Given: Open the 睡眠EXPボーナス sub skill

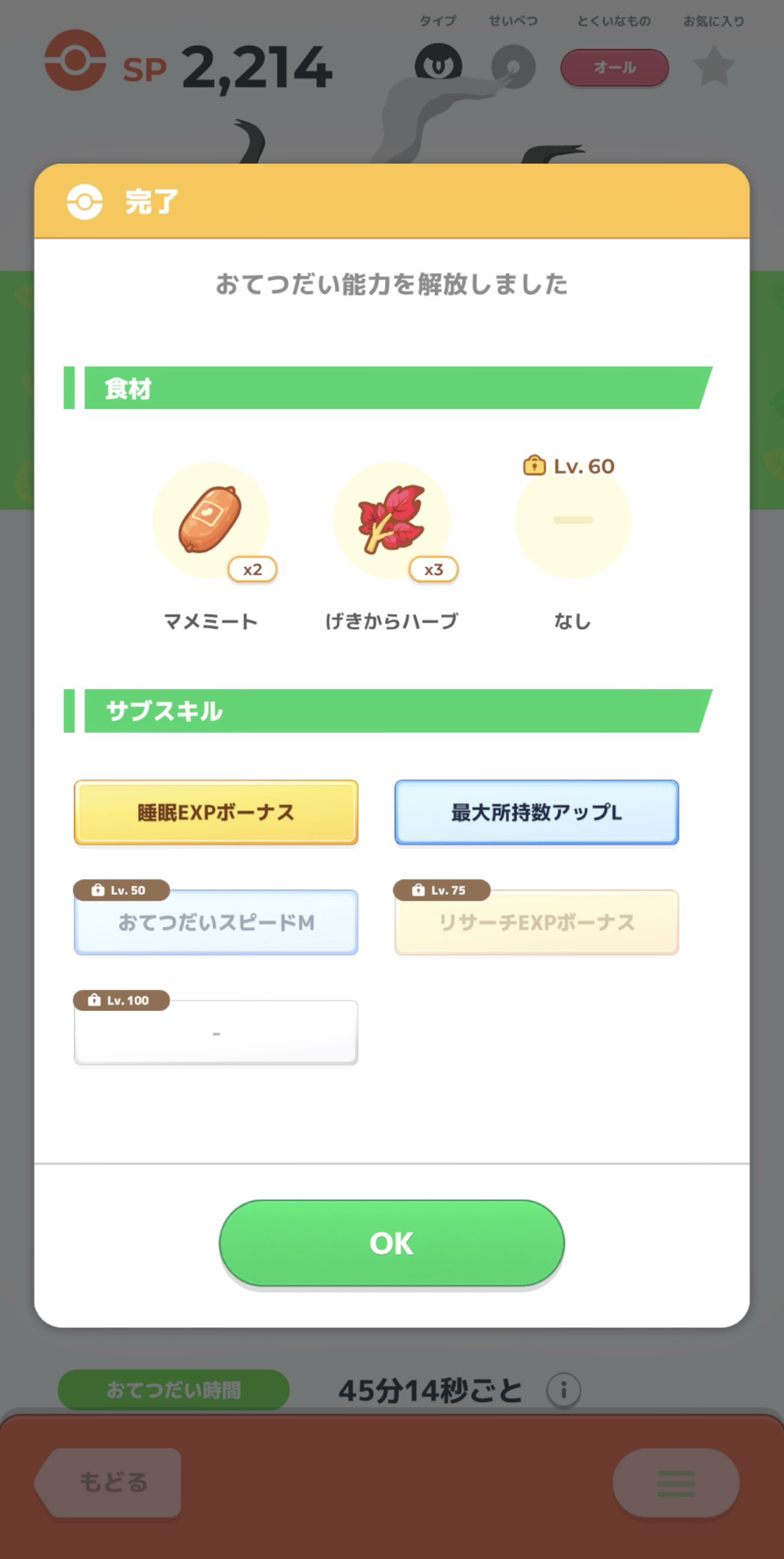Looking at the screenshot, I should click(216, 812).
